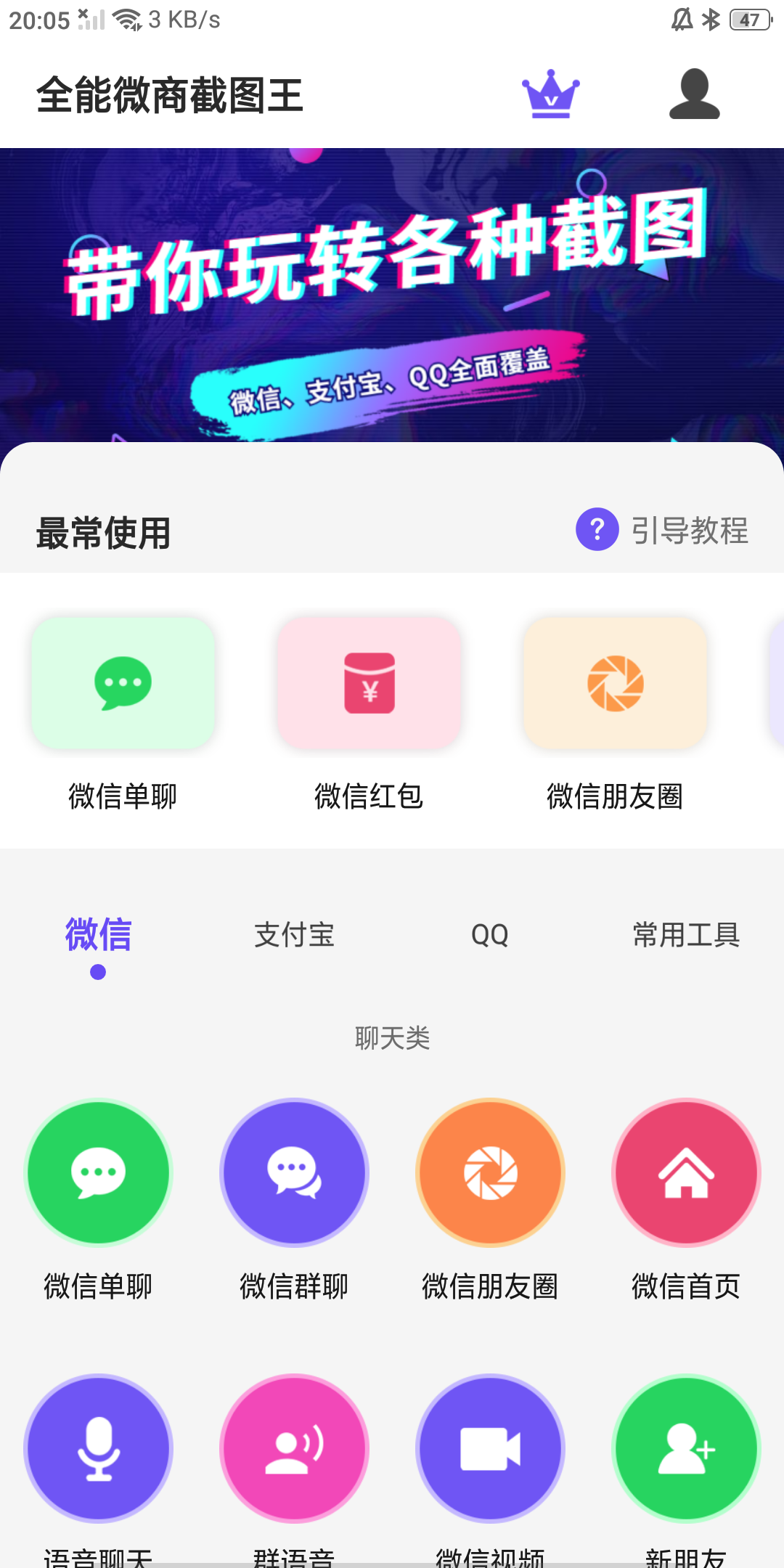Open the 语音聊天 microphone tool
This screenshot has height=1568, width=784.
[98, 1449]
